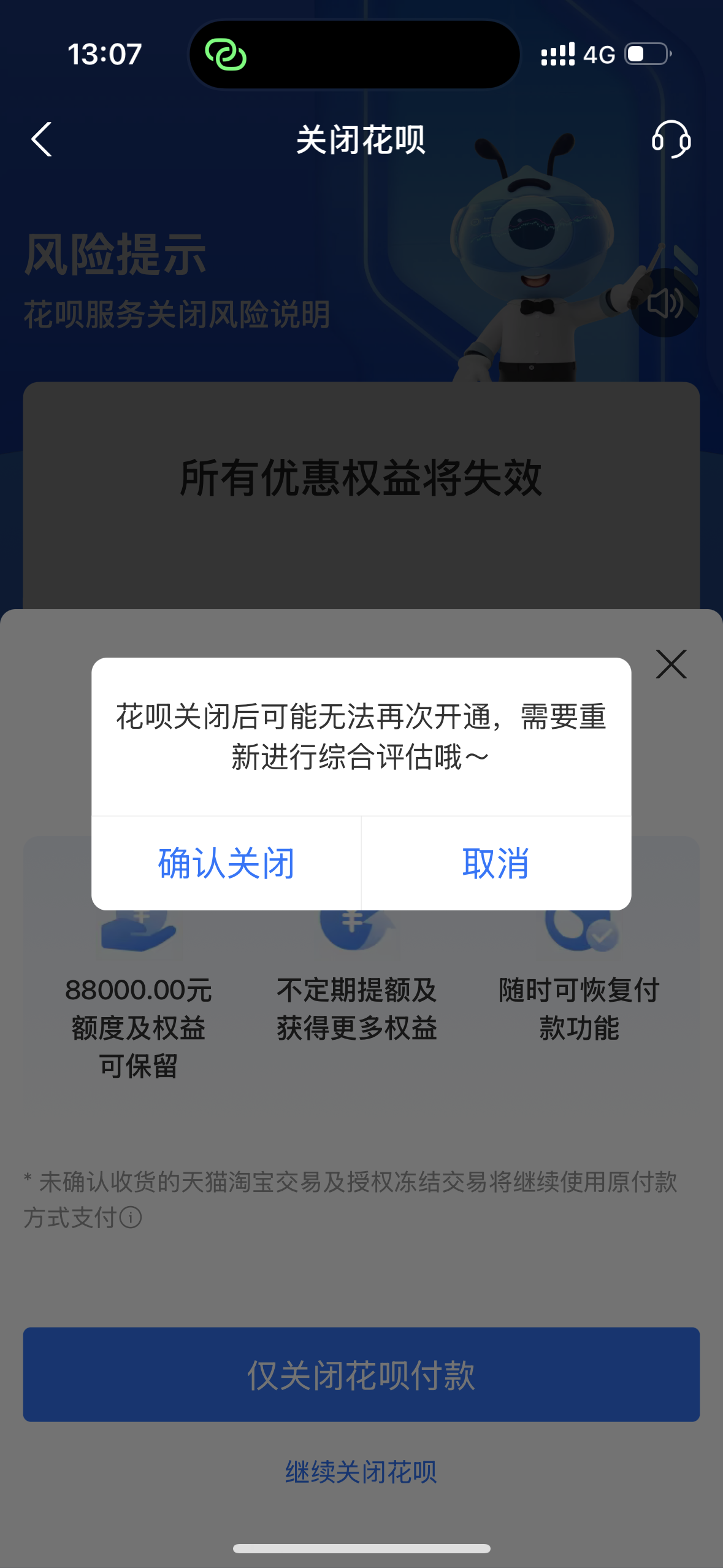This screenshot has width=723, height=1568.
Task: Go back with the top-left arrow
Action: coord(42,139)
